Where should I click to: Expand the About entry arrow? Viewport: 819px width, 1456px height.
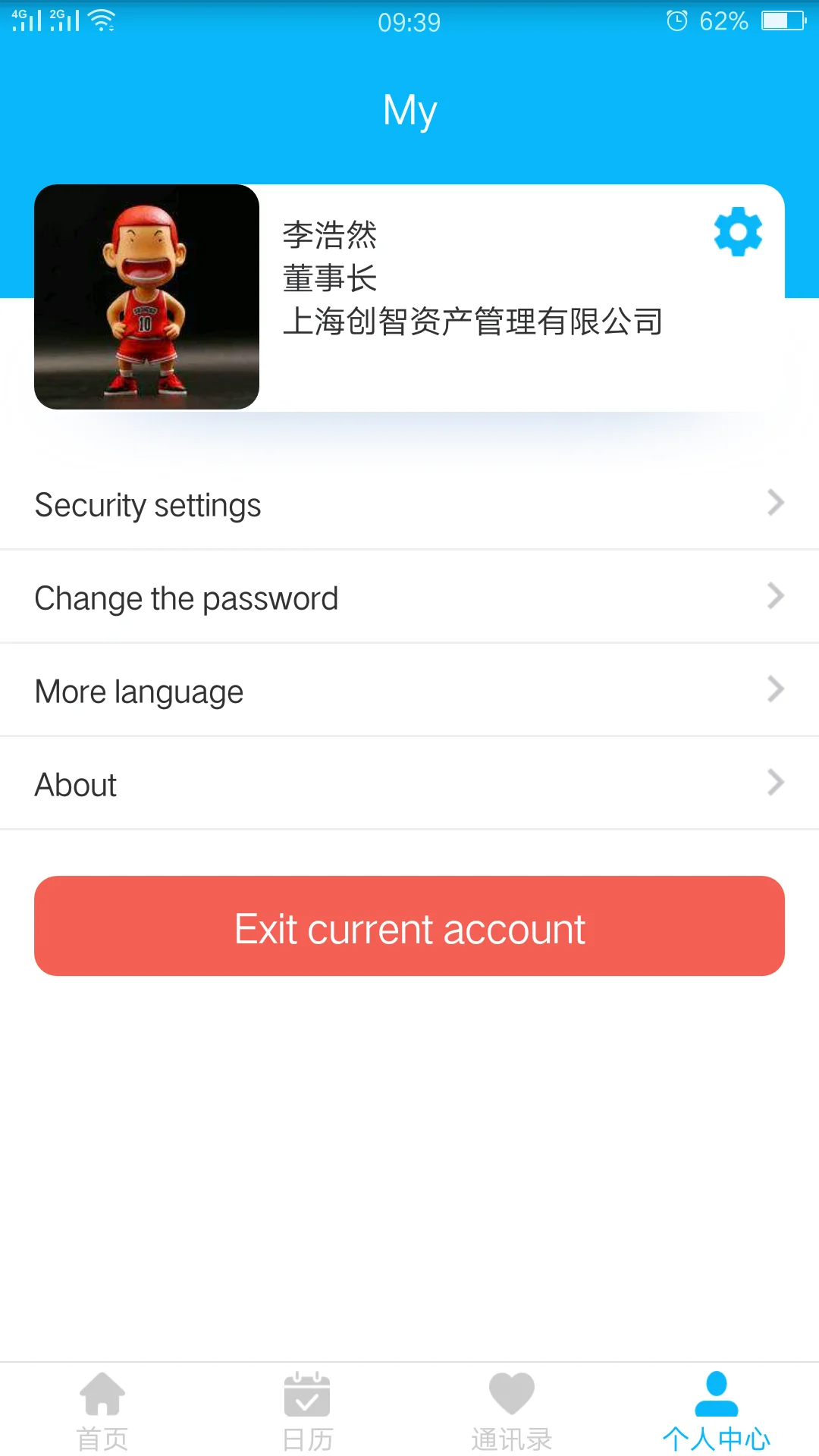[774, 782]
